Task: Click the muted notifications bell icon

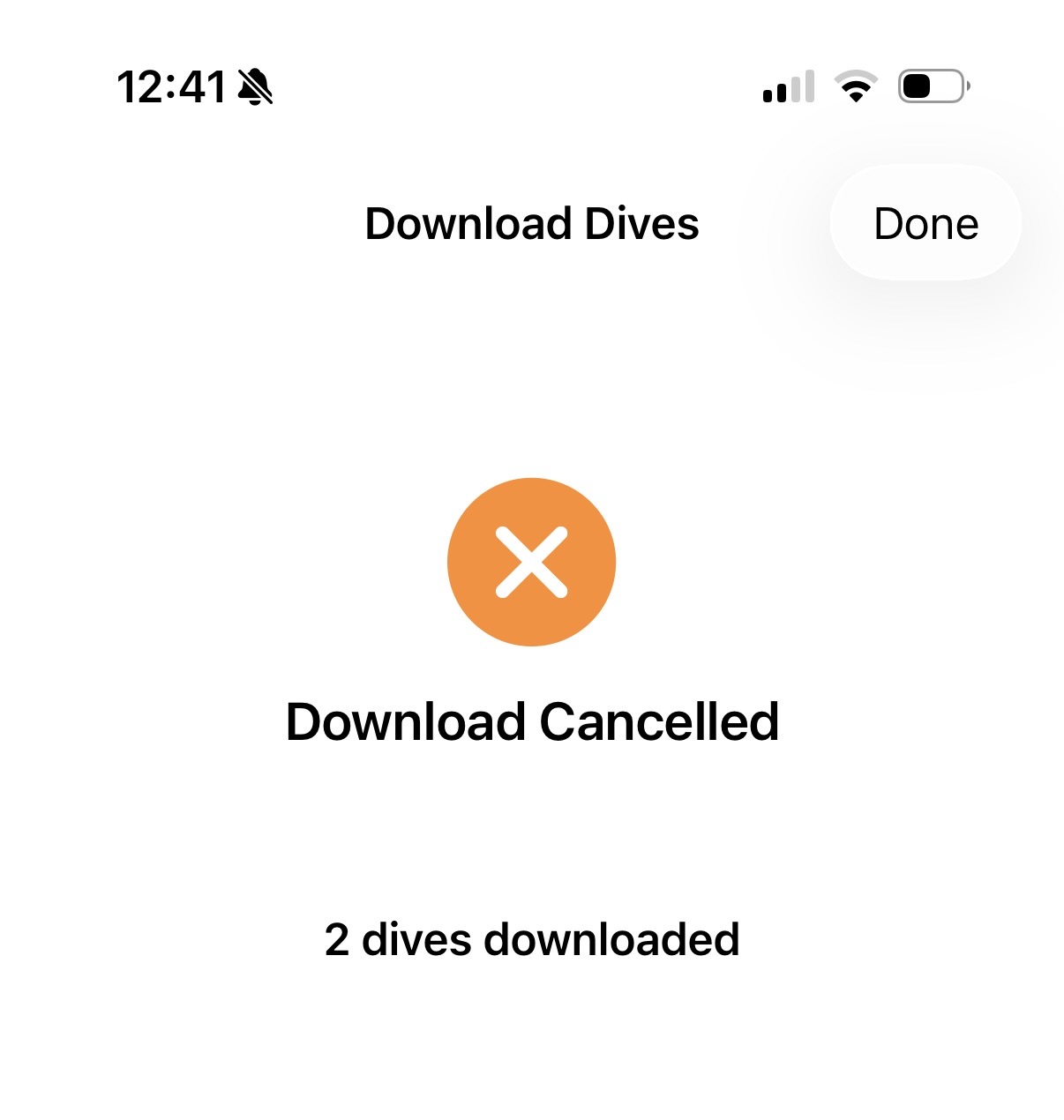Action: (254, 87)
